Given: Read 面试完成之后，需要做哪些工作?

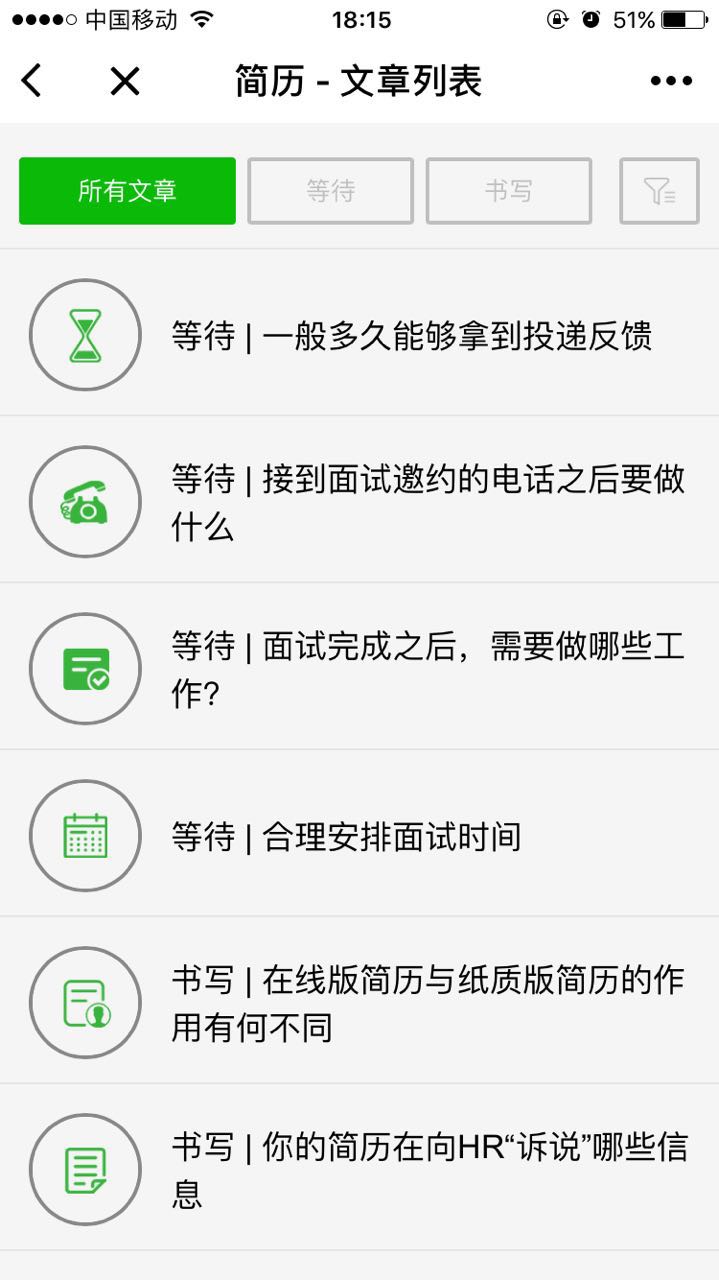Looking at the screenshot, I should 428,669.
